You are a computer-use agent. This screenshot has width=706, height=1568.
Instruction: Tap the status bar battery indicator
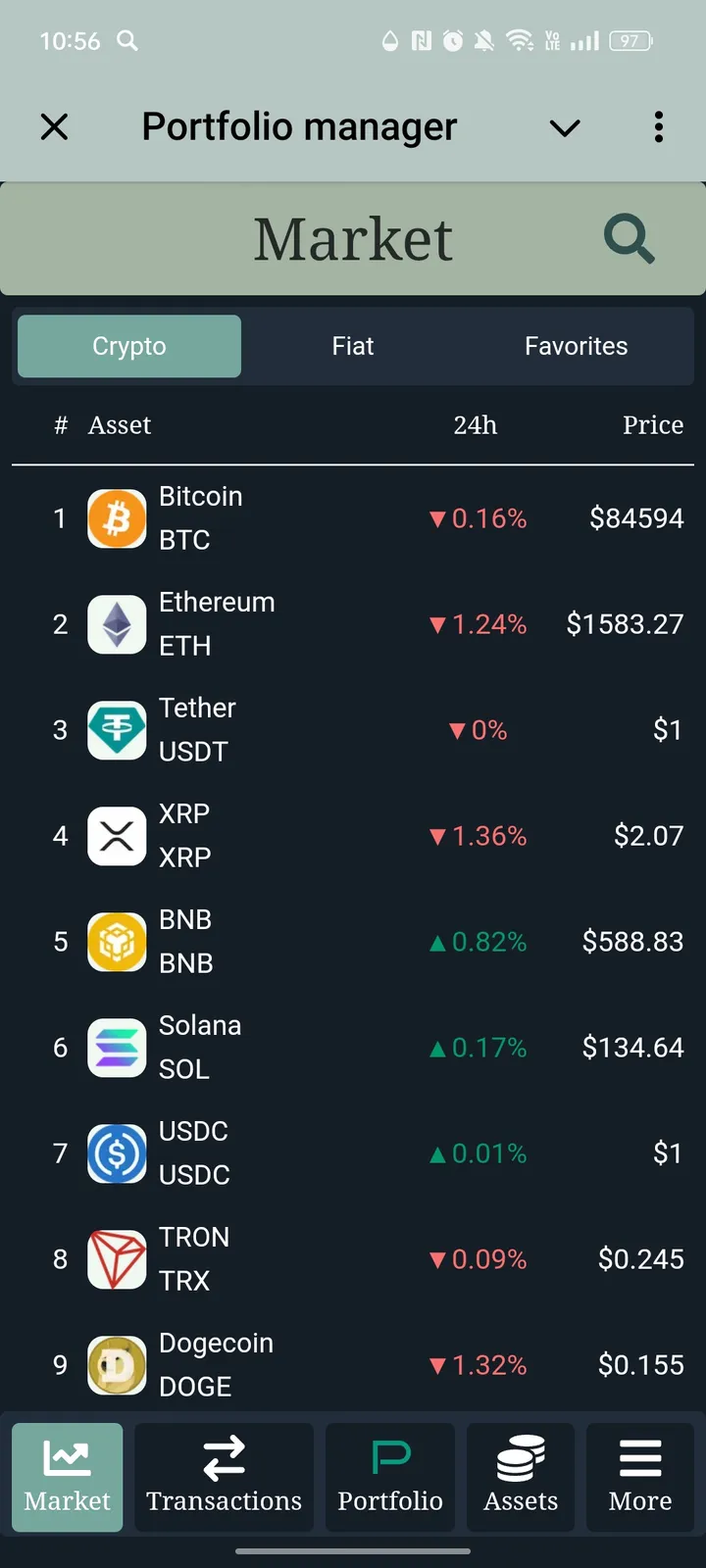pos(629,40)
